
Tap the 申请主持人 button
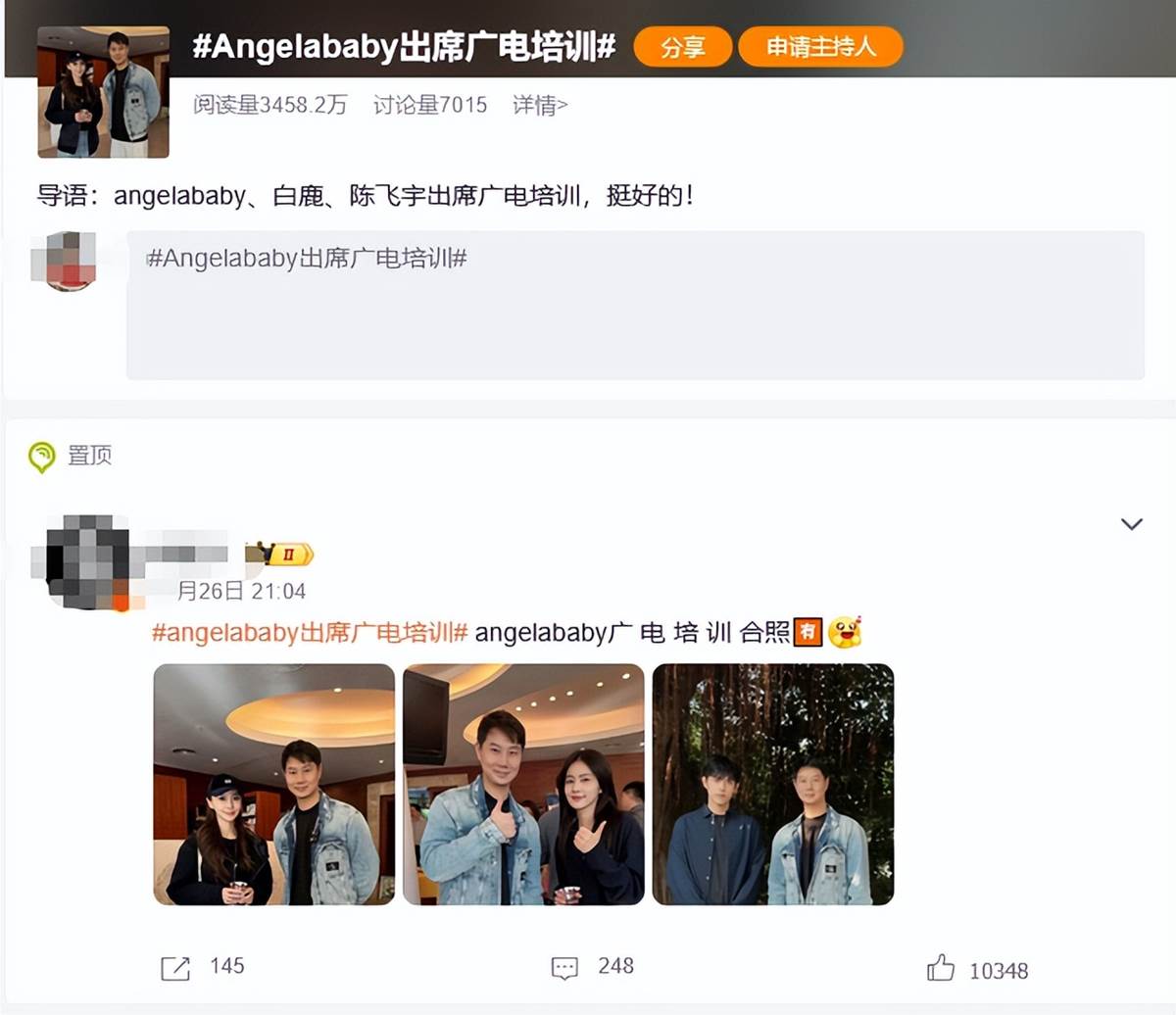(820, 47)
